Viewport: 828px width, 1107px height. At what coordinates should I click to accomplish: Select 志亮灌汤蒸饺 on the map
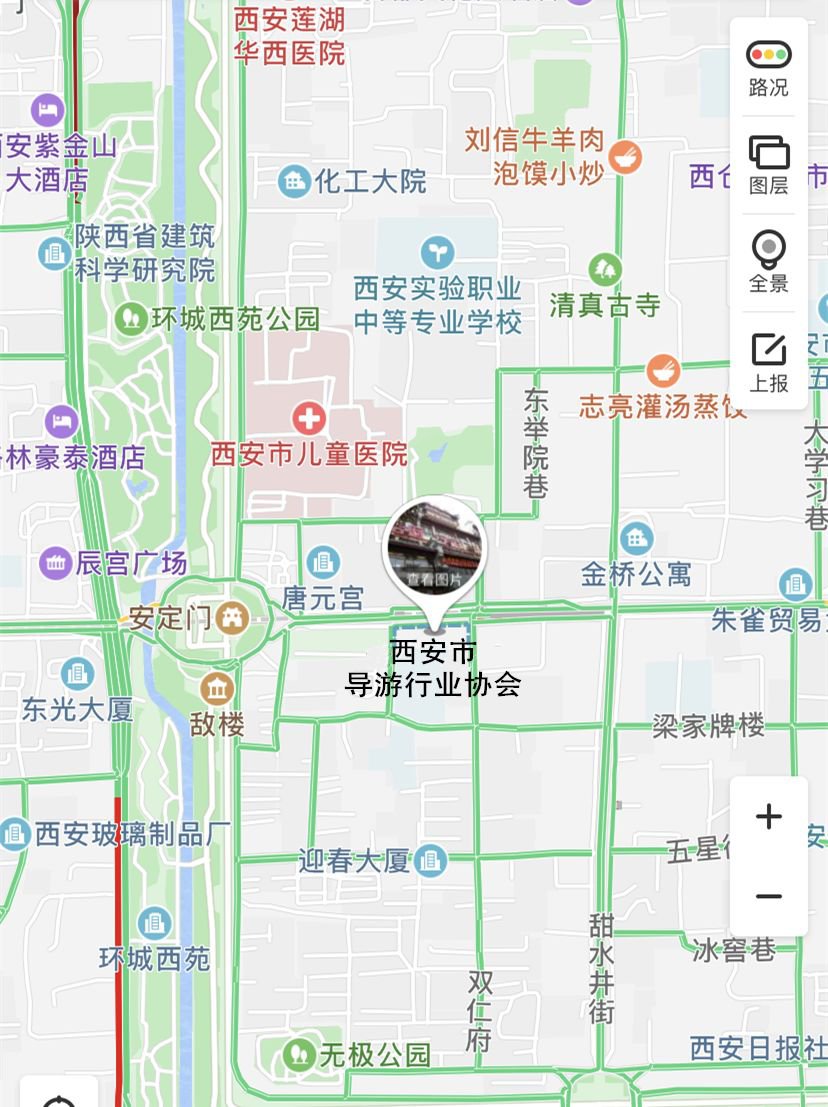(x=663, y=372)
